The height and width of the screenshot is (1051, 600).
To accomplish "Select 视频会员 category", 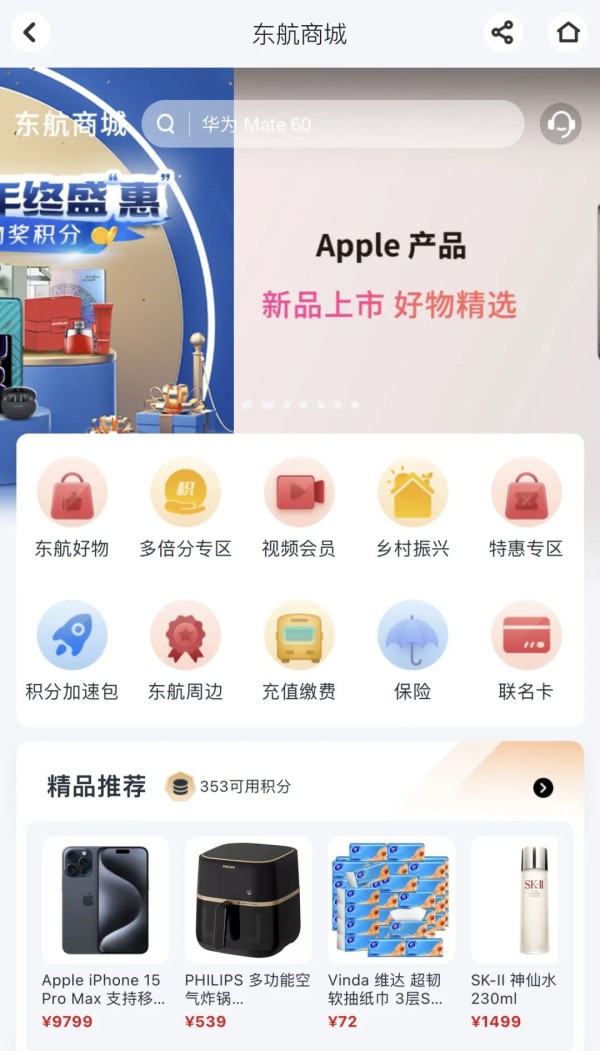I will pos(299,509).
